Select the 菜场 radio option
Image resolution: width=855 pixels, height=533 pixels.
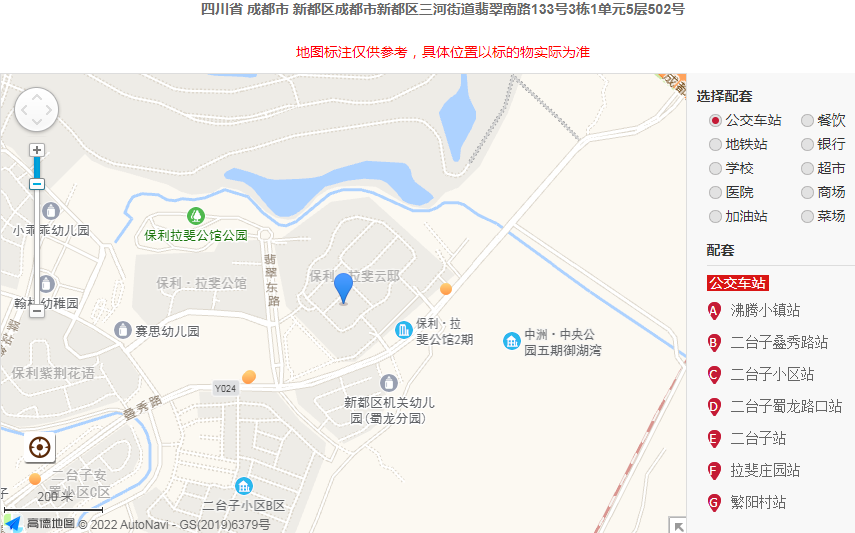click(807, 216)
